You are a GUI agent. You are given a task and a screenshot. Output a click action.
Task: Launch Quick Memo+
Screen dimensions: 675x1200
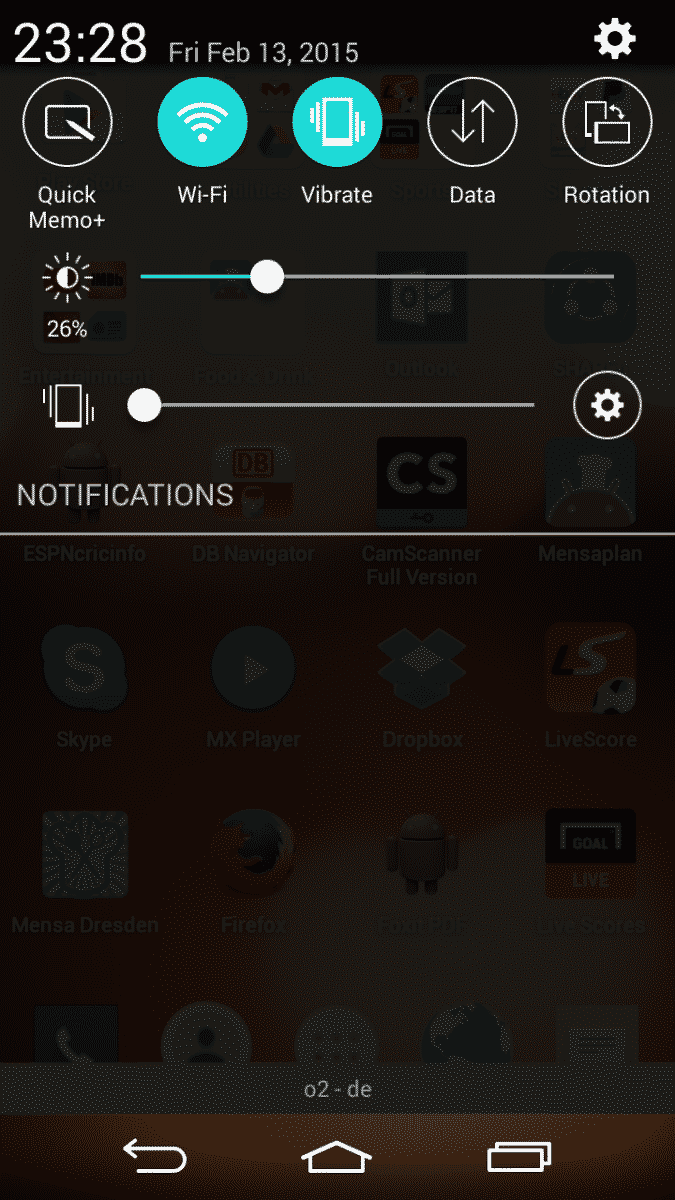67,123
